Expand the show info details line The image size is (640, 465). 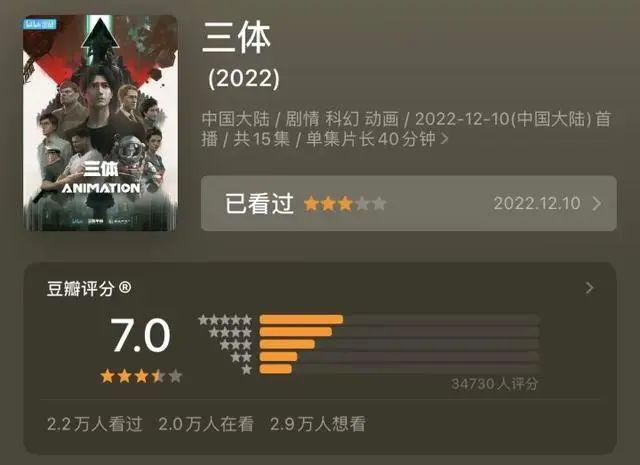(444, 141)
